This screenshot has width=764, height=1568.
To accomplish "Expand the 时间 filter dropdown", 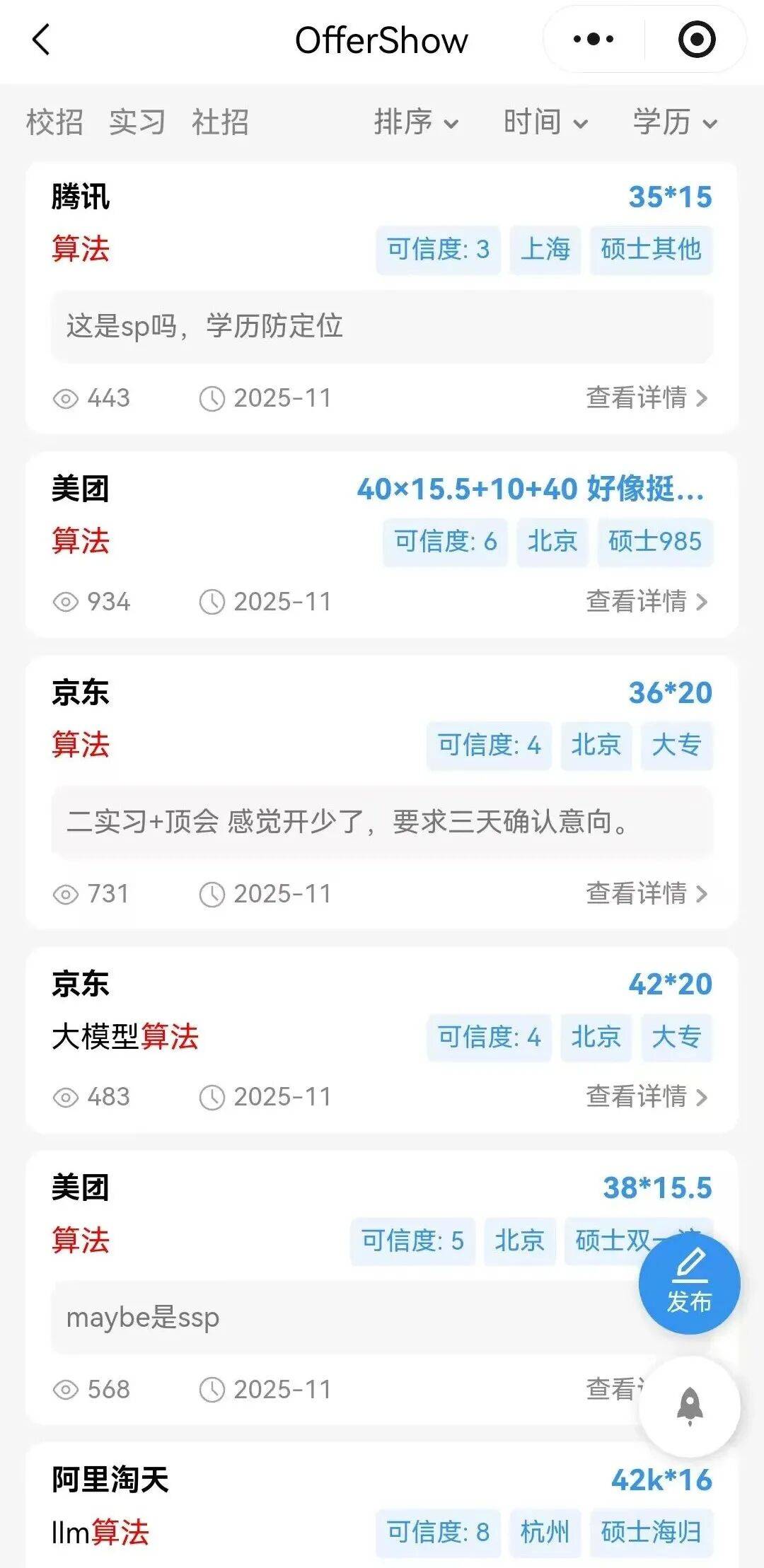I will pyautogui.click(x=544, y=122).
